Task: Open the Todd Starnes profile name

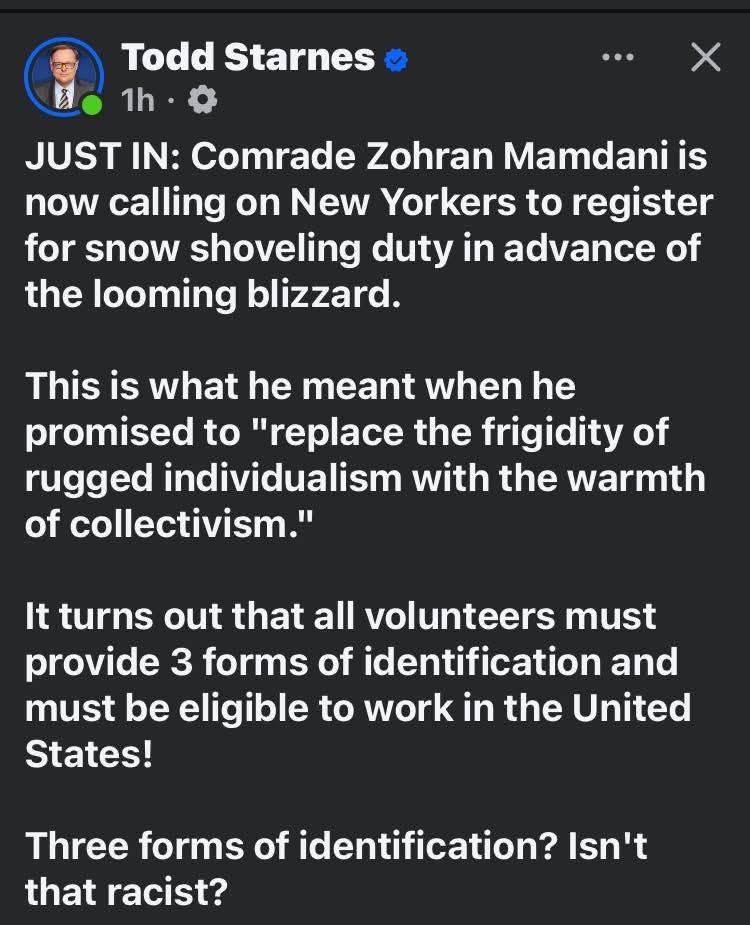Action: point(248,58)
